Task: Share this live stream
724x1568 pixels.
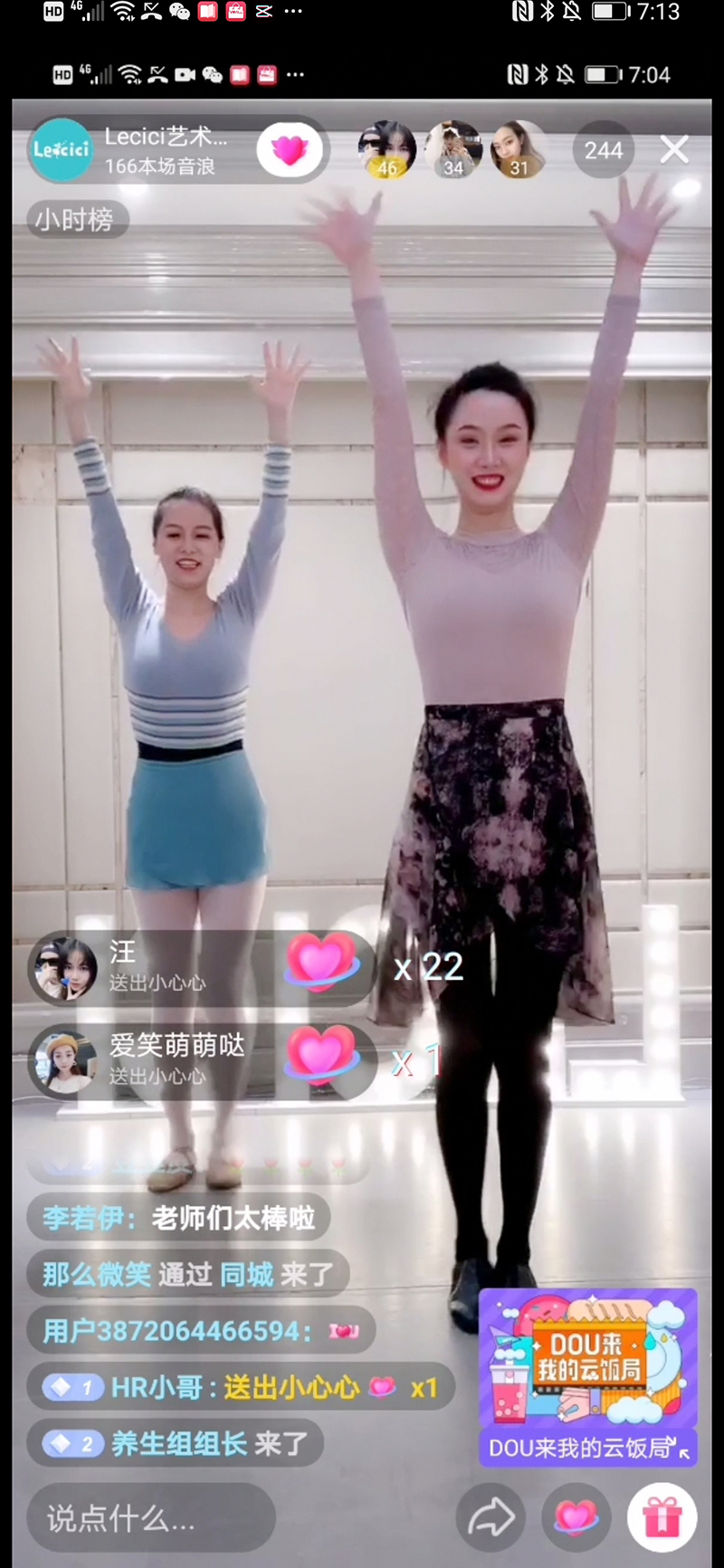Action: pyautogui.click(x=491, y=1517)
